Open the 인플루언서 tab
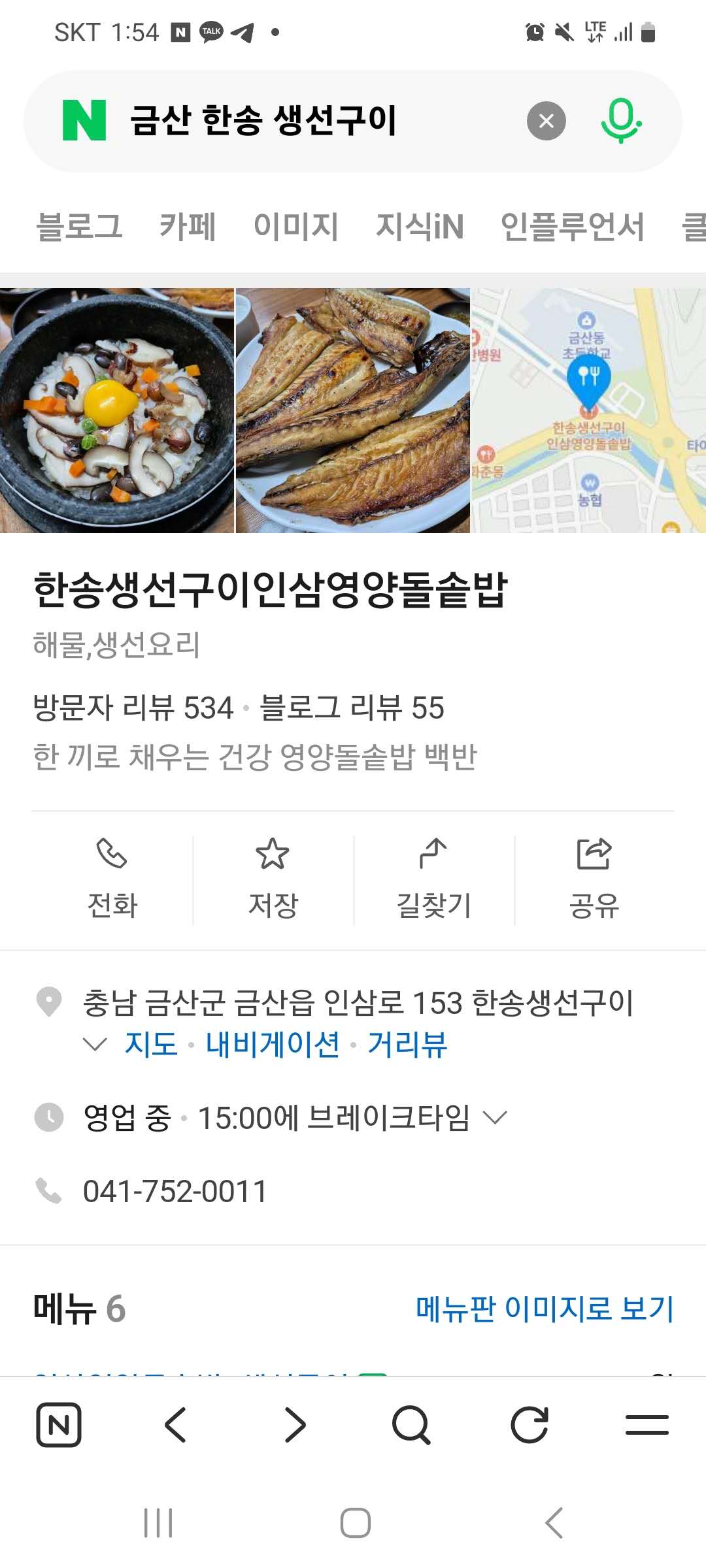 pos(572,226)
